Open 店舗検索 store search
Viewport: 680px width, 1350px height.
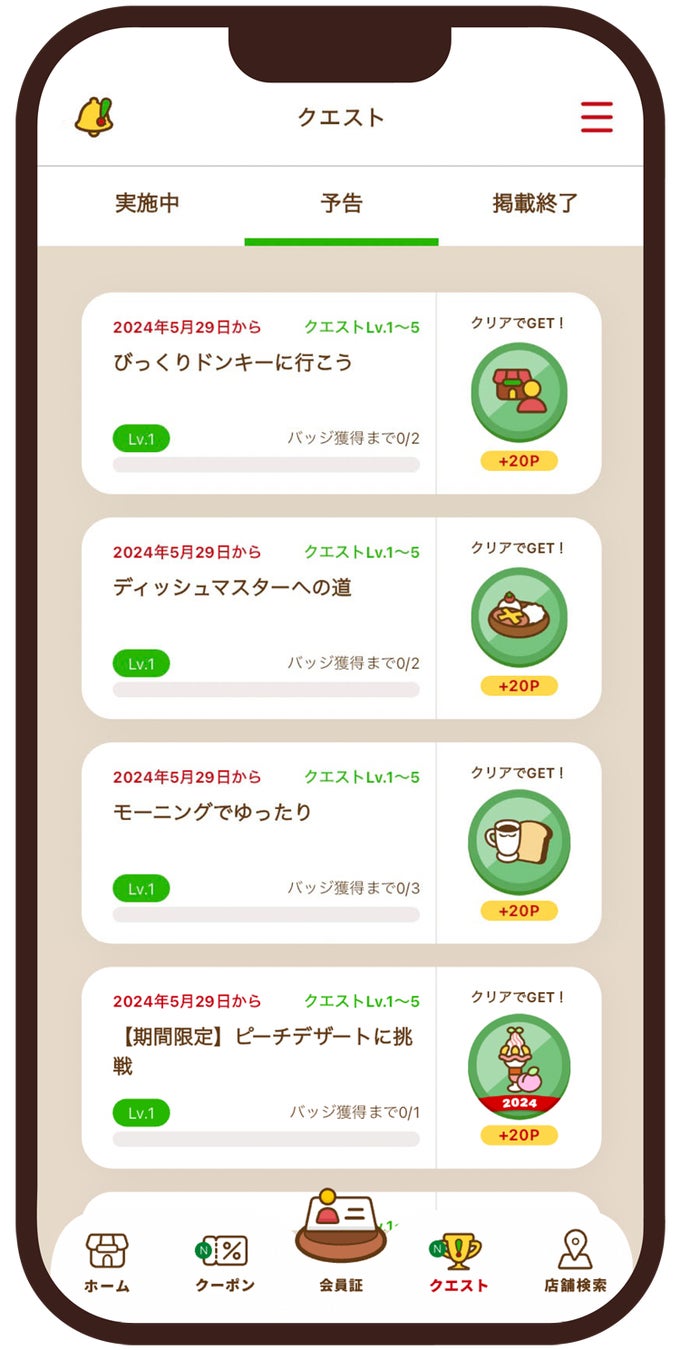coord(575,1262)
